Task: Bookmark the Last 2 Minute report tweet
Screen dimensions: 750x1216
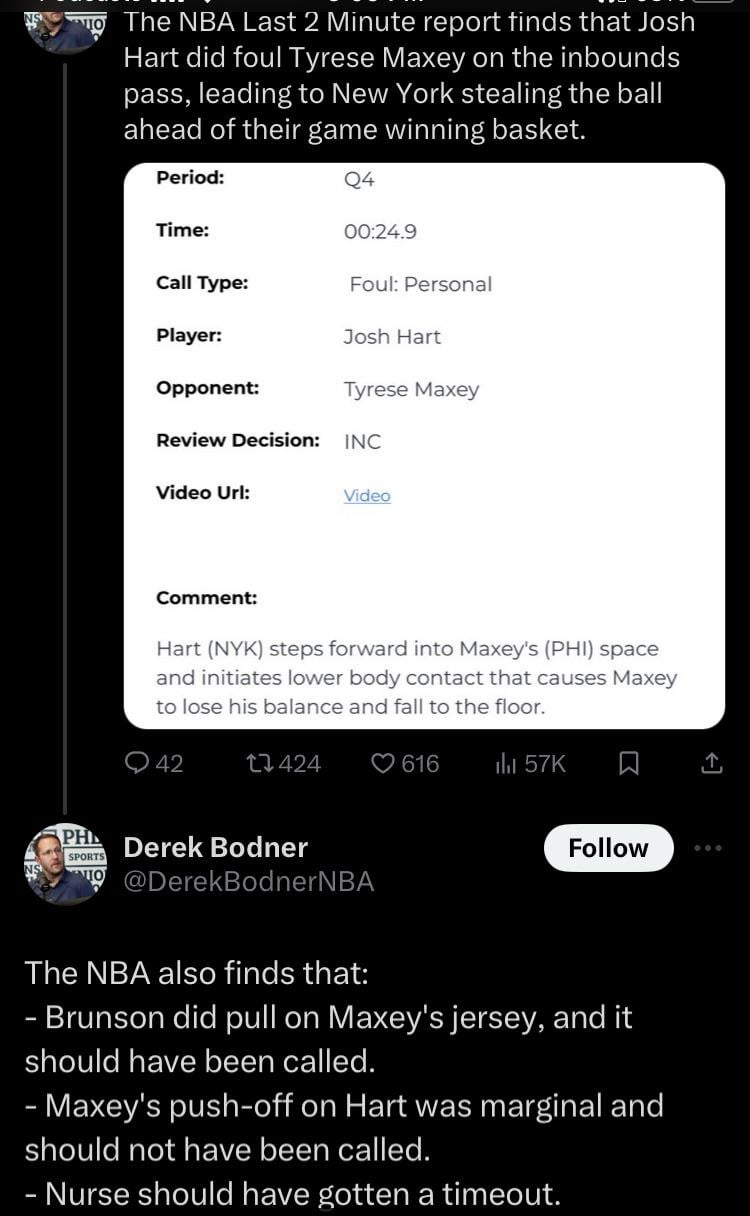Action: pyautogui.click(x=629, y=764)
